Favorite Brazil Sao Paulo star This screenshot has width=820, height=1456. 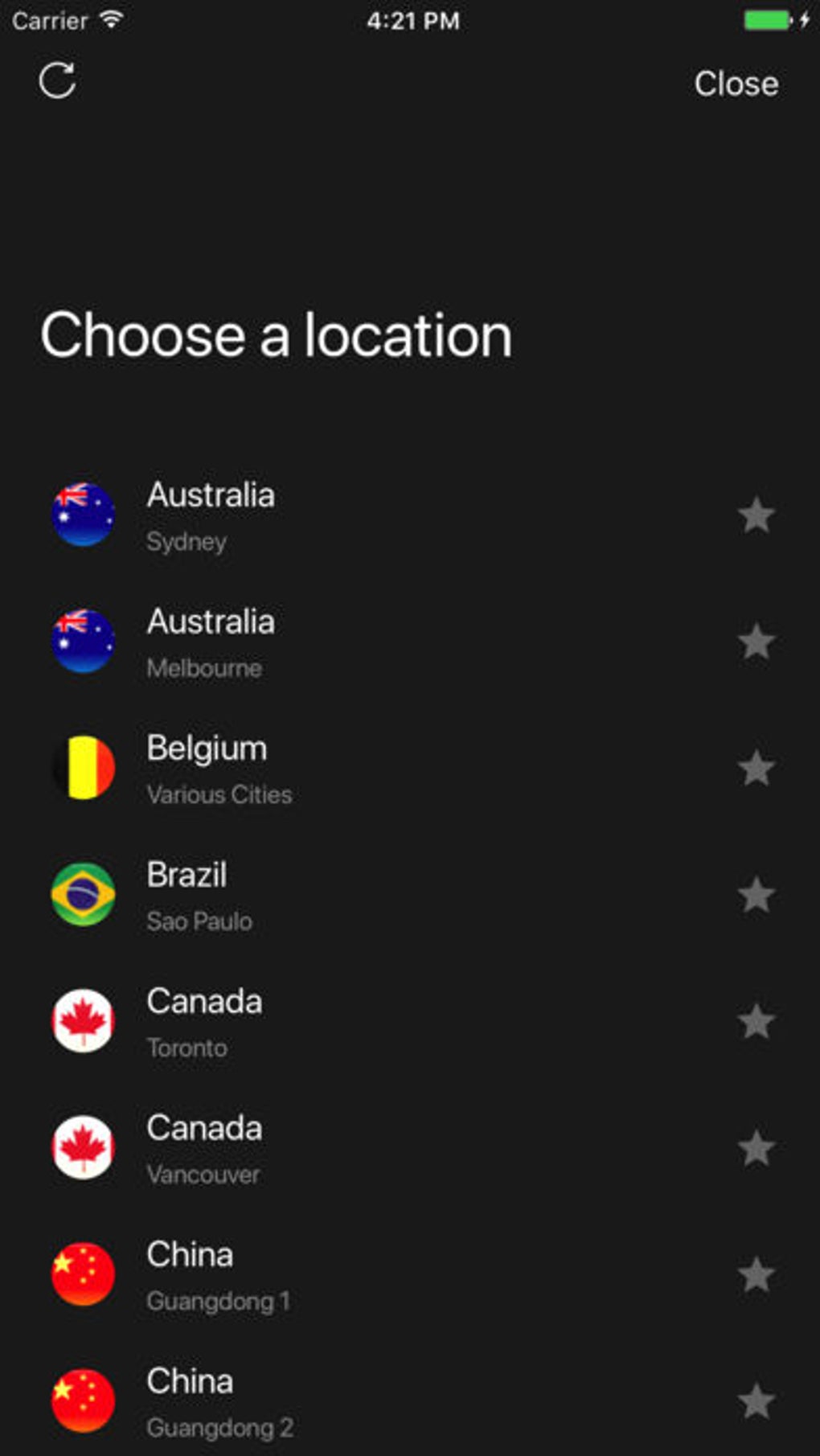tap(756, 895)
